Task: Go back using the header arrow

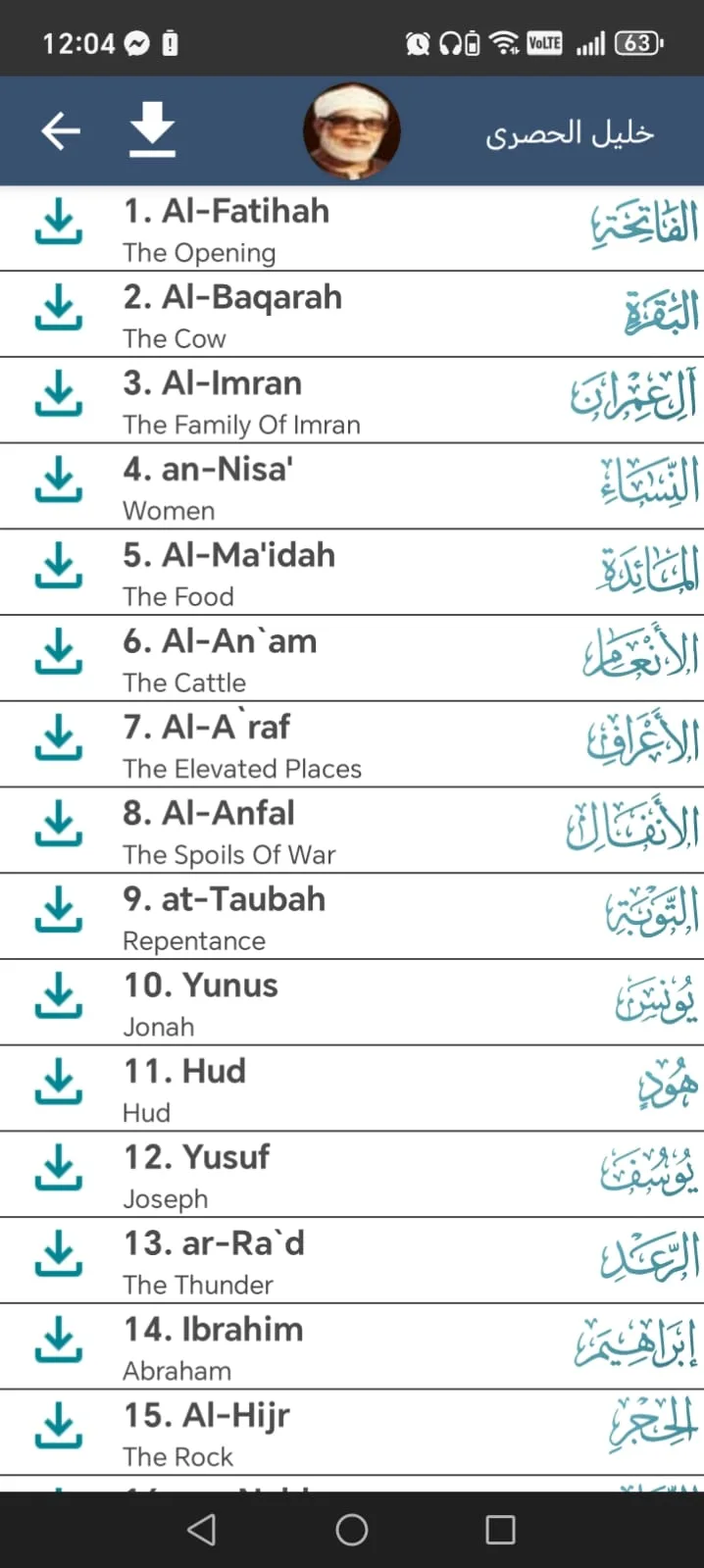Action: pos(60,130)
